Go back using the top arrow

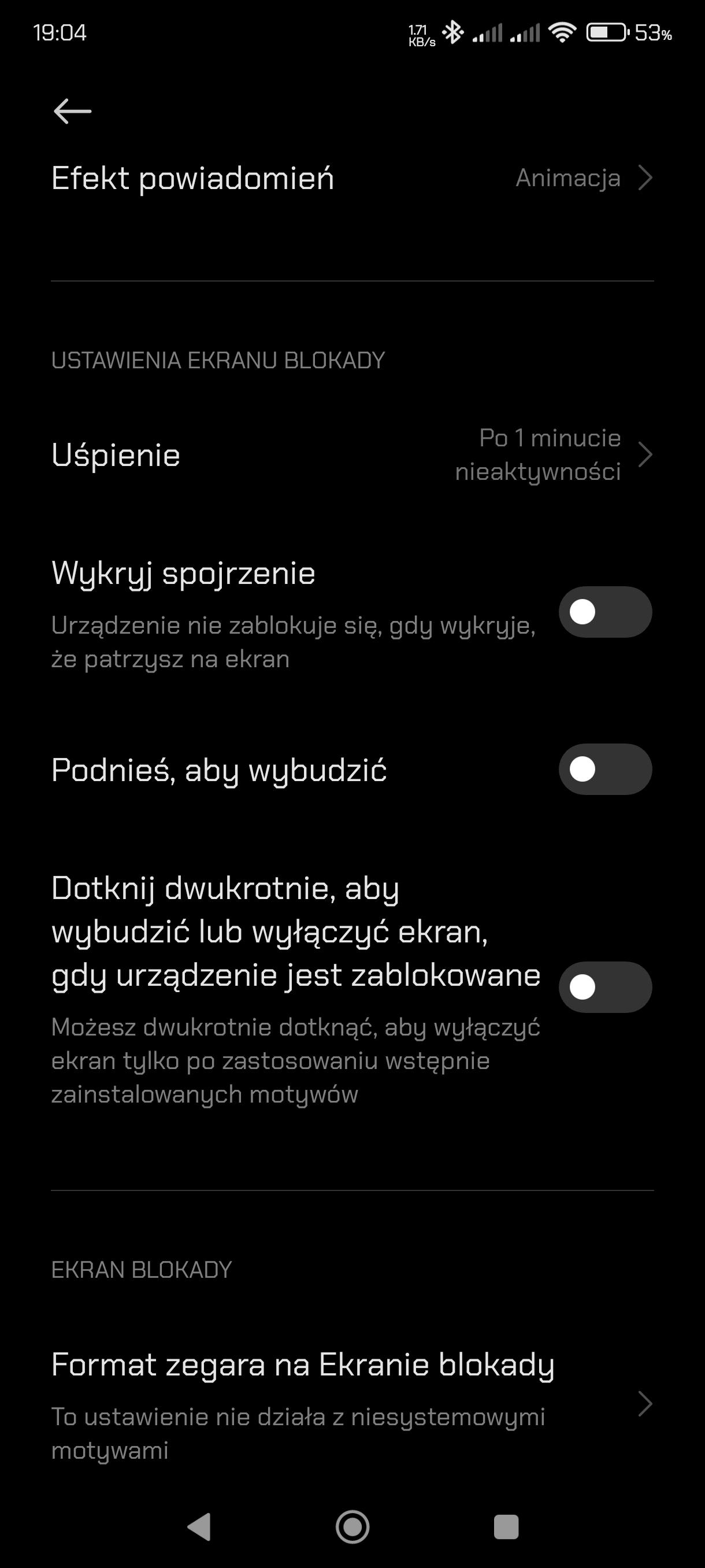[72, 112]
